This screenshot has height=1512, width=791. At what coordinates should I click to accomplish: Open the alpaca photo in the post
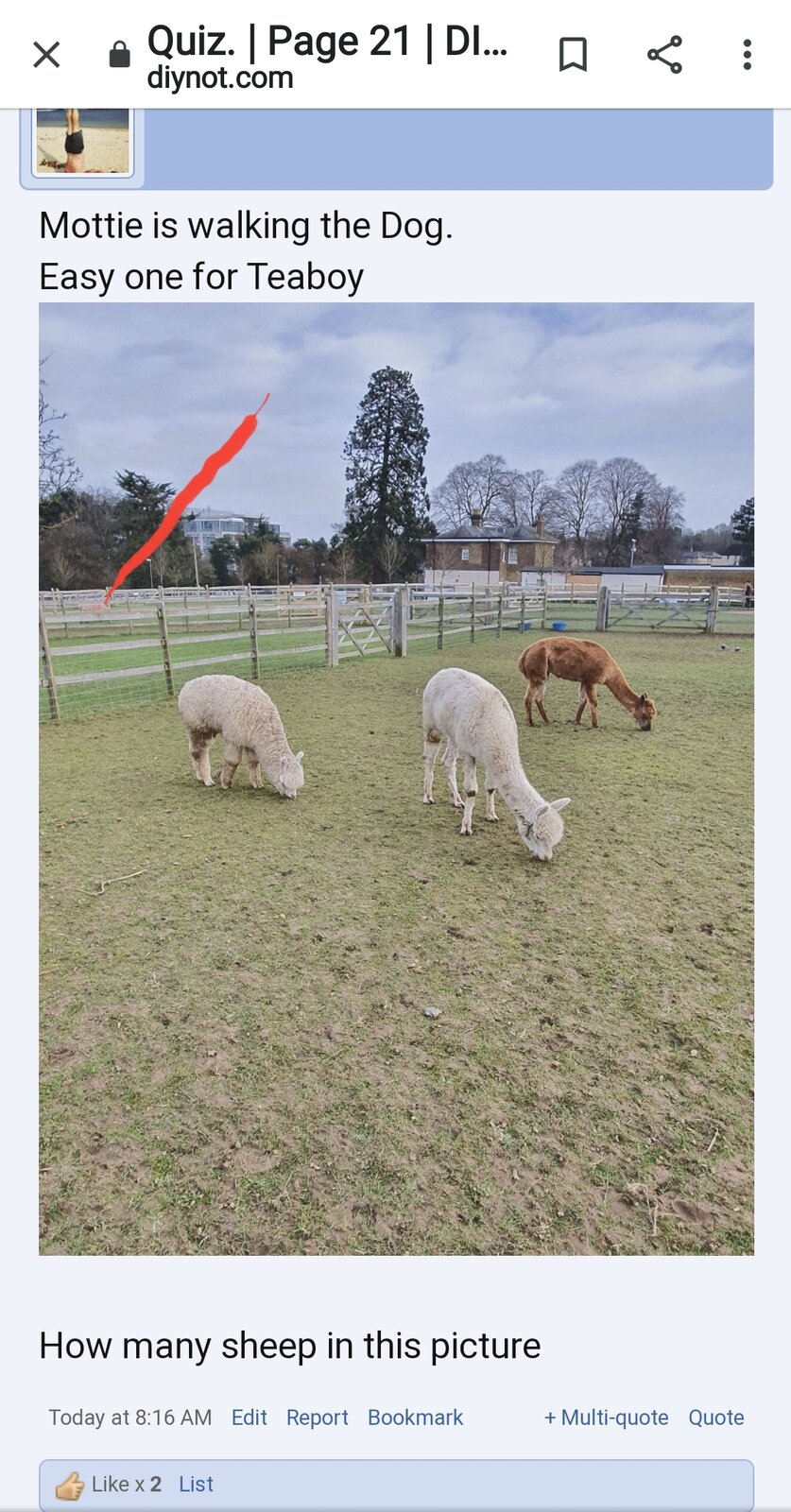(x=396, y=778)
